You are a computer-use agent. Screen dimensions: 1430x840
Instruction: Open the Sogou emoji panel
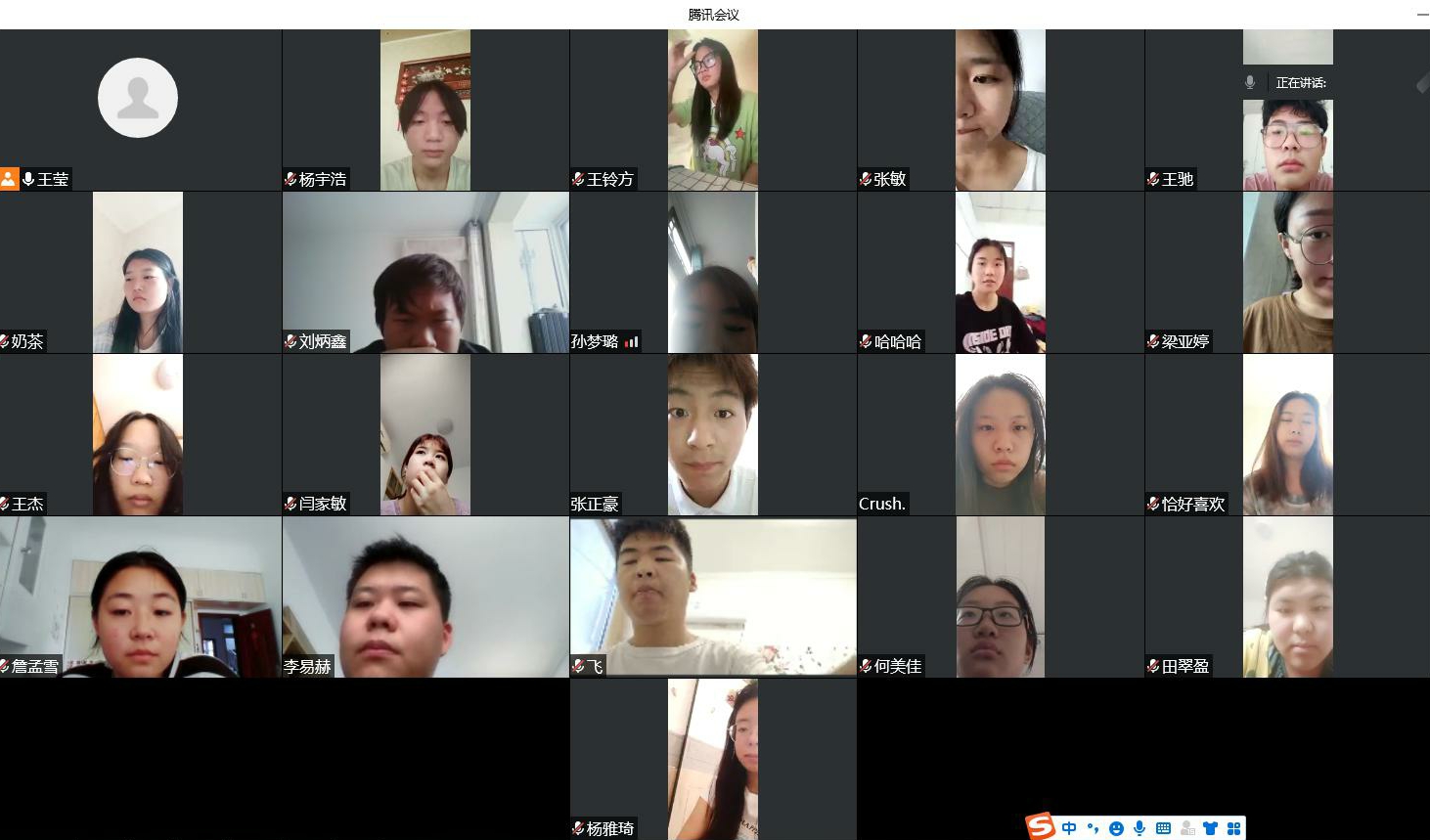(x=1116, y=828)
